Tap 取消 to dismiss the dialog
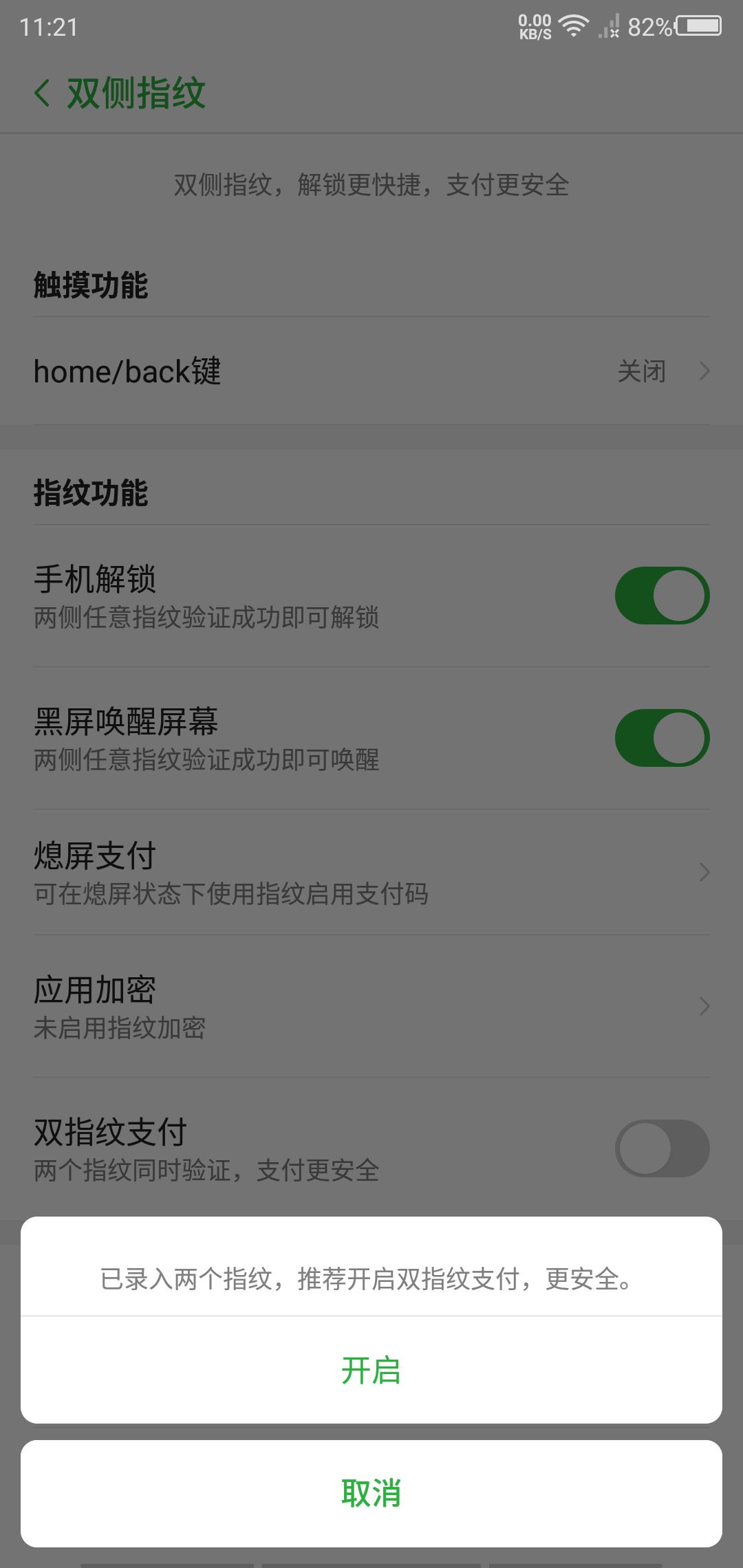 click(371, 1492)
